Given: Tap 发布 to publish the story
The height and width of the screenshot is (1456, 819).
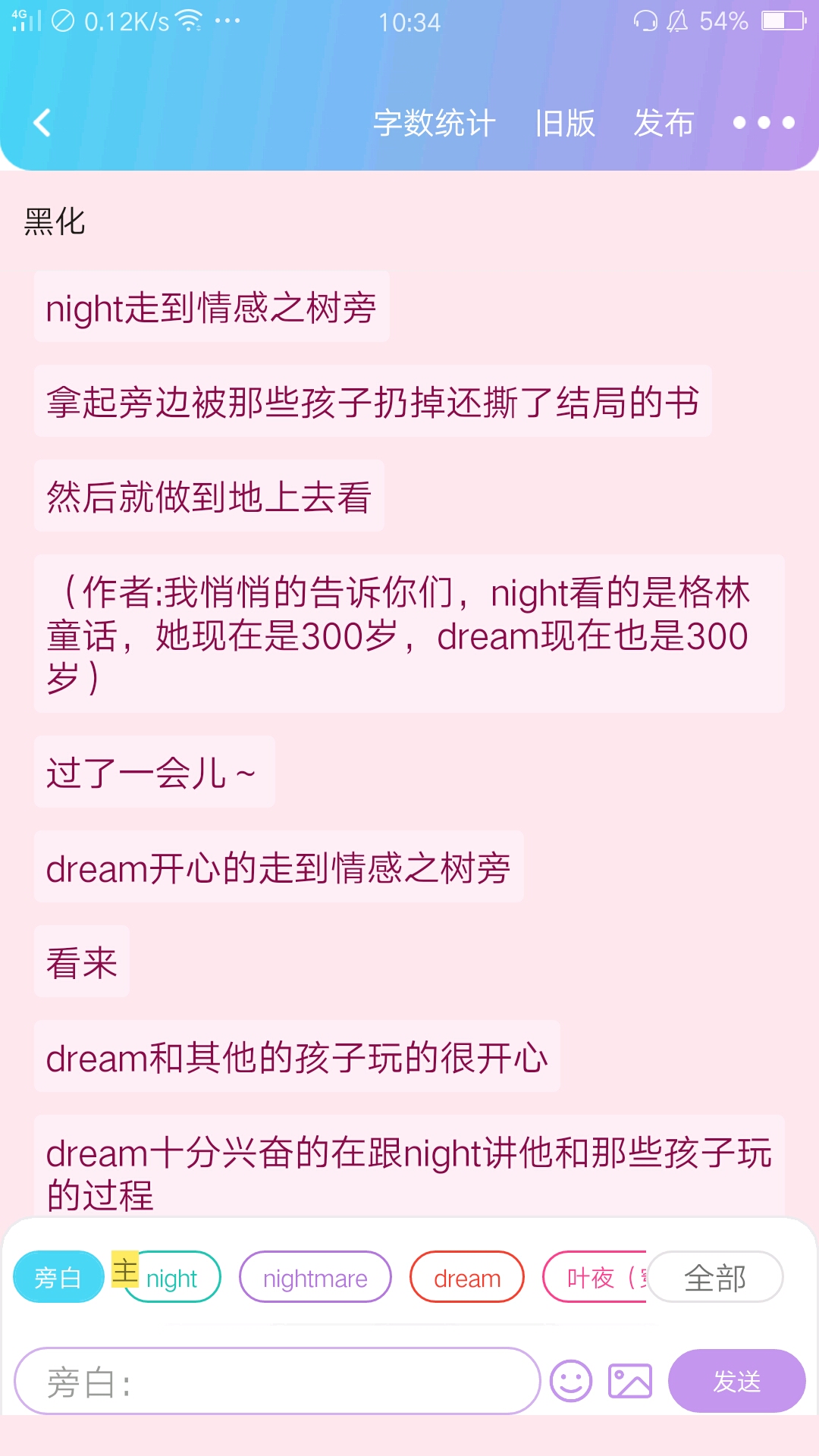Looking at the screenshot, I should click(x=664, y=123).
